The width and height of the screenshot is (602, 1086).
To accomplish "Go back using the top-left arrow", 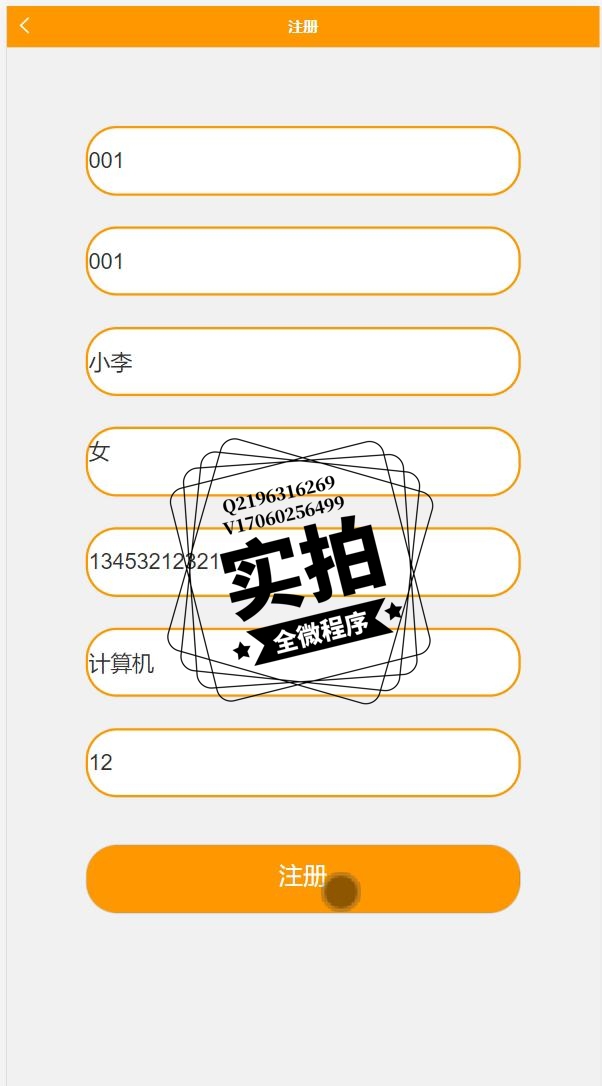I will tap(25, 26).
